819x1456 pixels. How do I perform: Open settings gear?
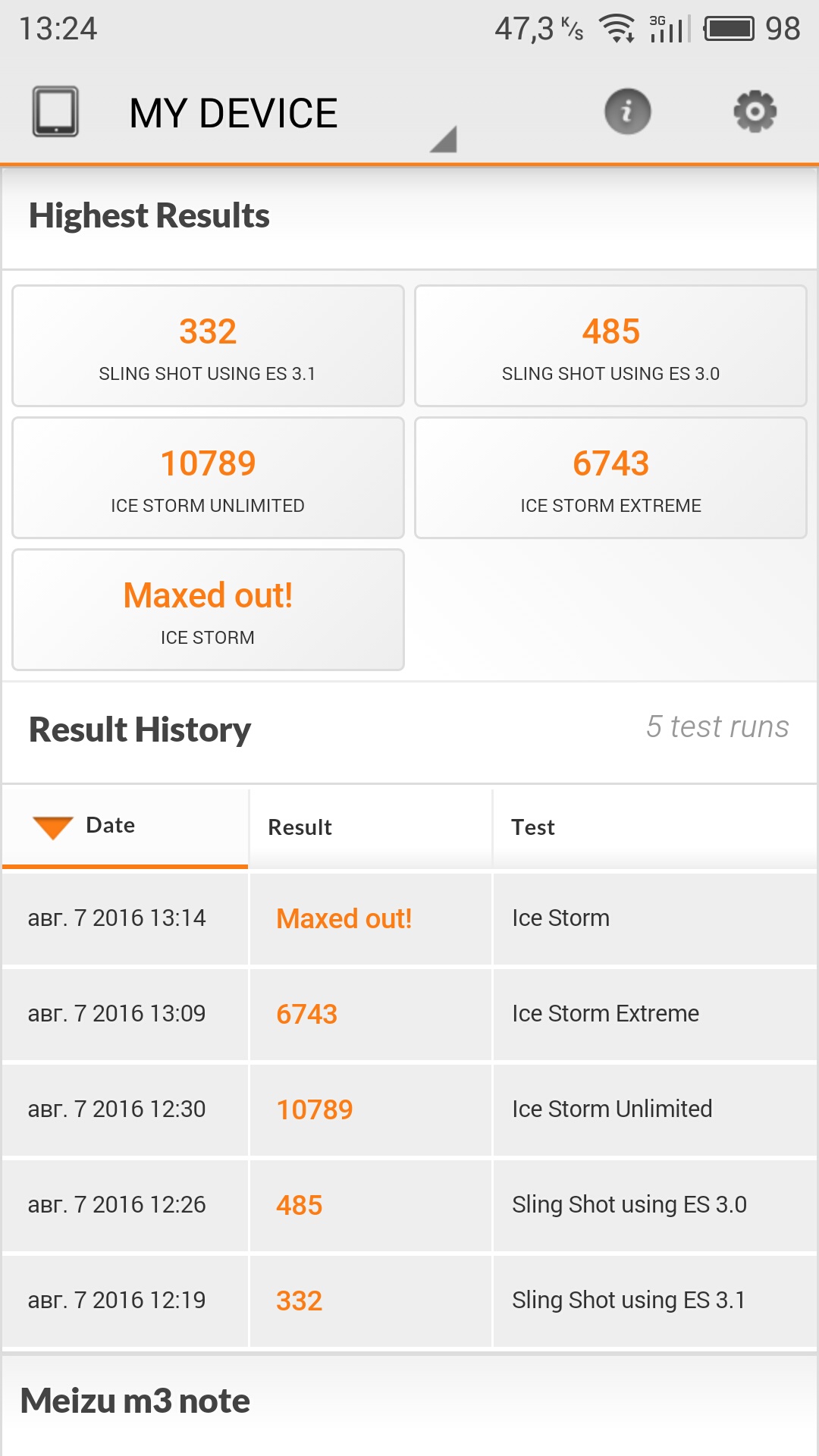pos(755,112)
